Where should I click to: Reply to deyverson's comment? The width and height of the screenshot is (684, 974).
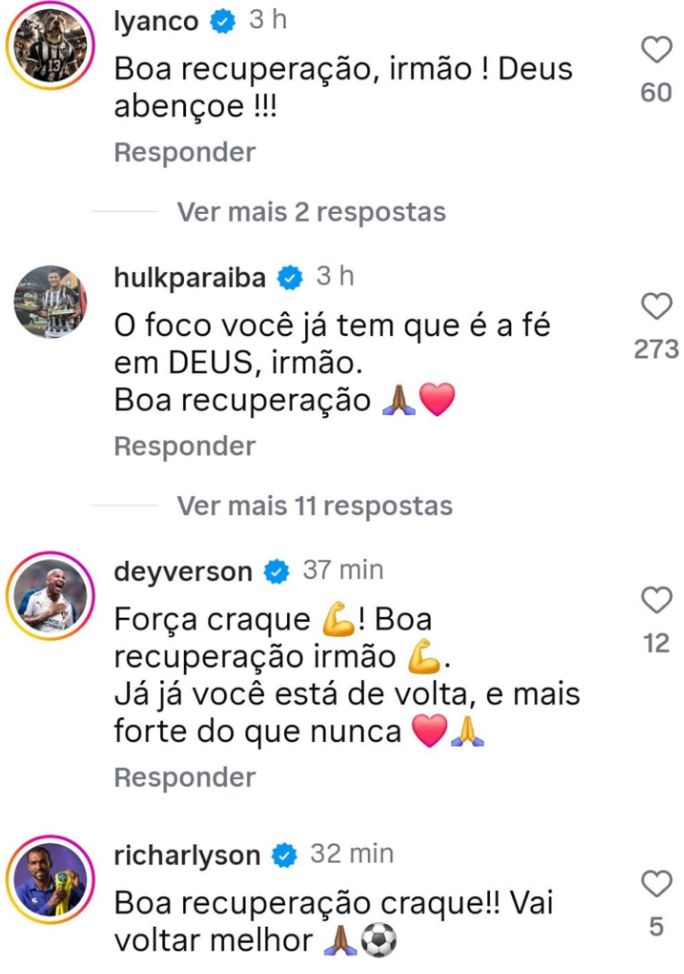pos(185,777)
